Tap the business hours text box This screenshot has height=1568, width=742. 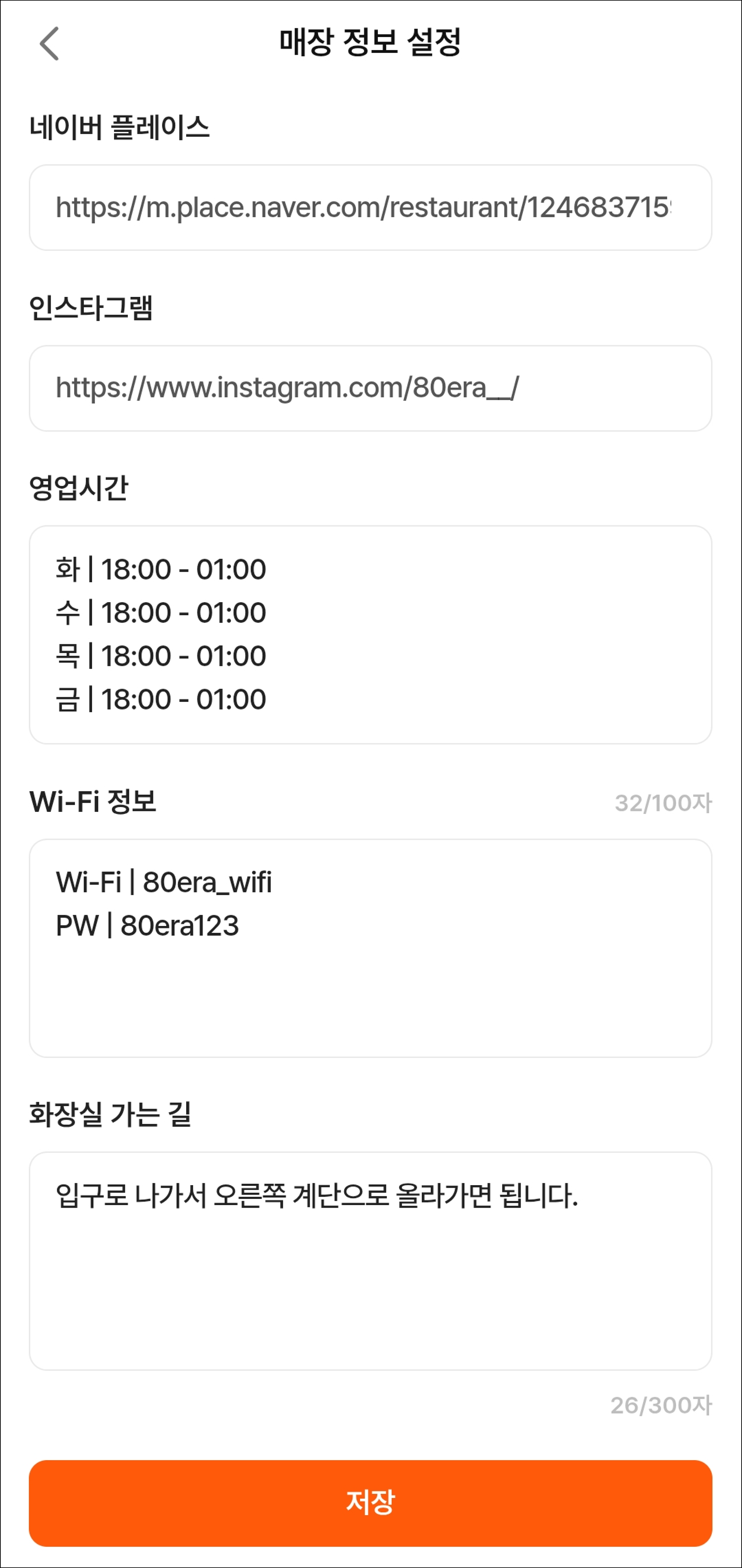point(370,635)
